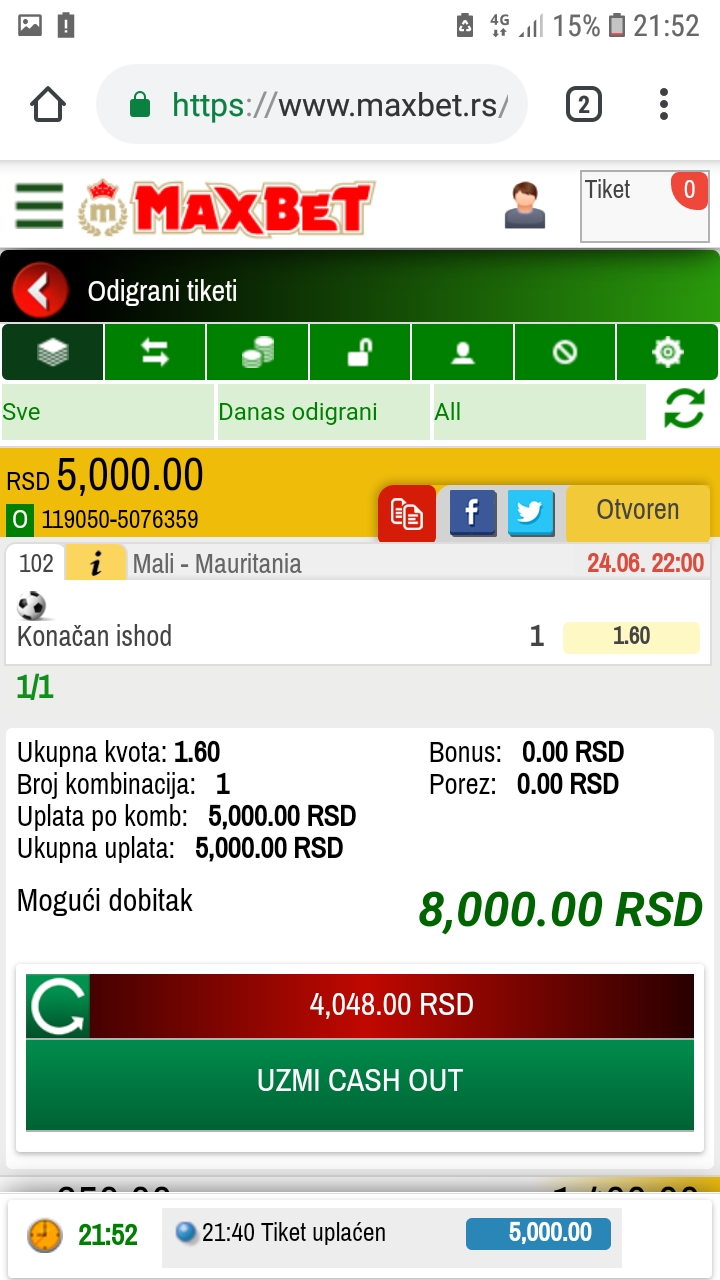Select the stacked tickets tab

[x=53, y=352]
